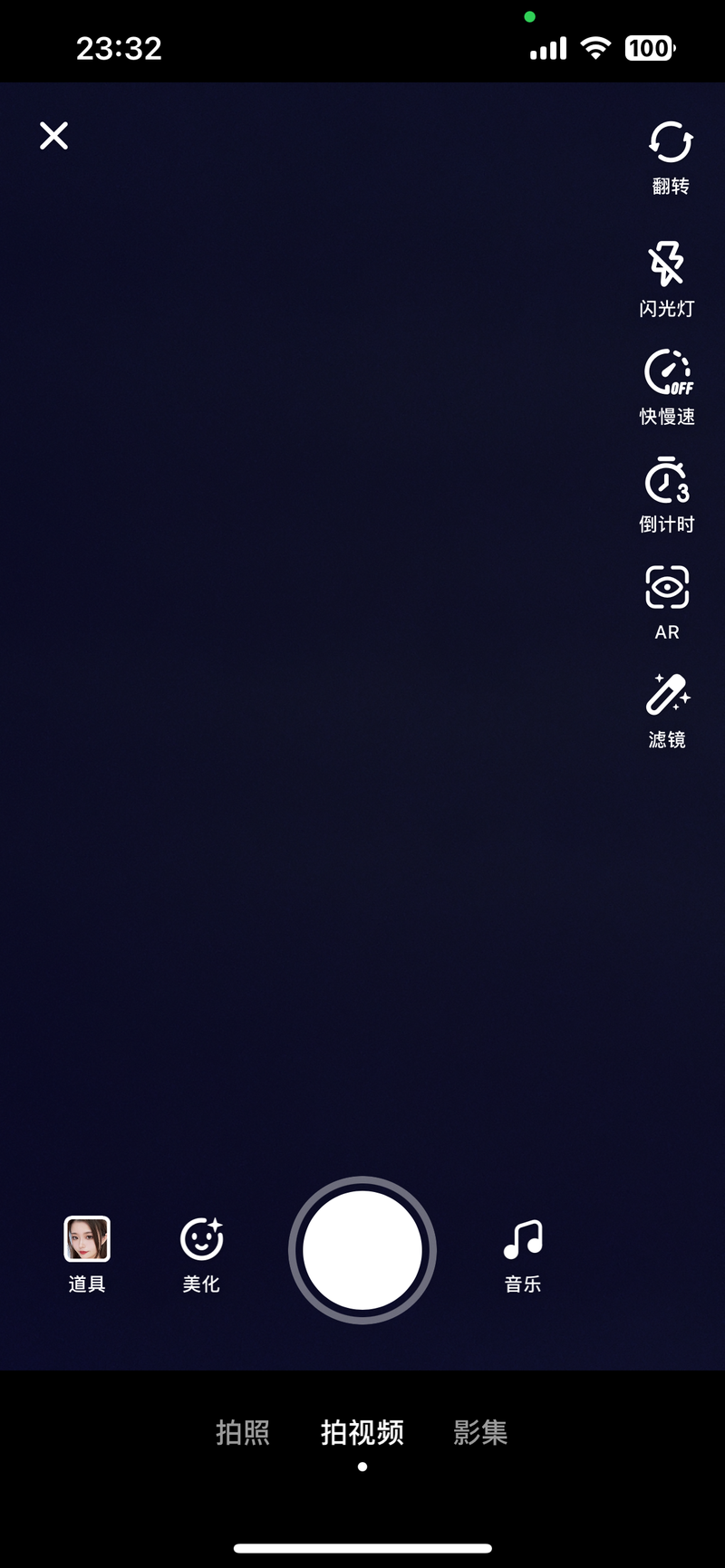Viewport: 725px width, 1568px height.
Task: Open the AR effects option
Action: [667, 602]
